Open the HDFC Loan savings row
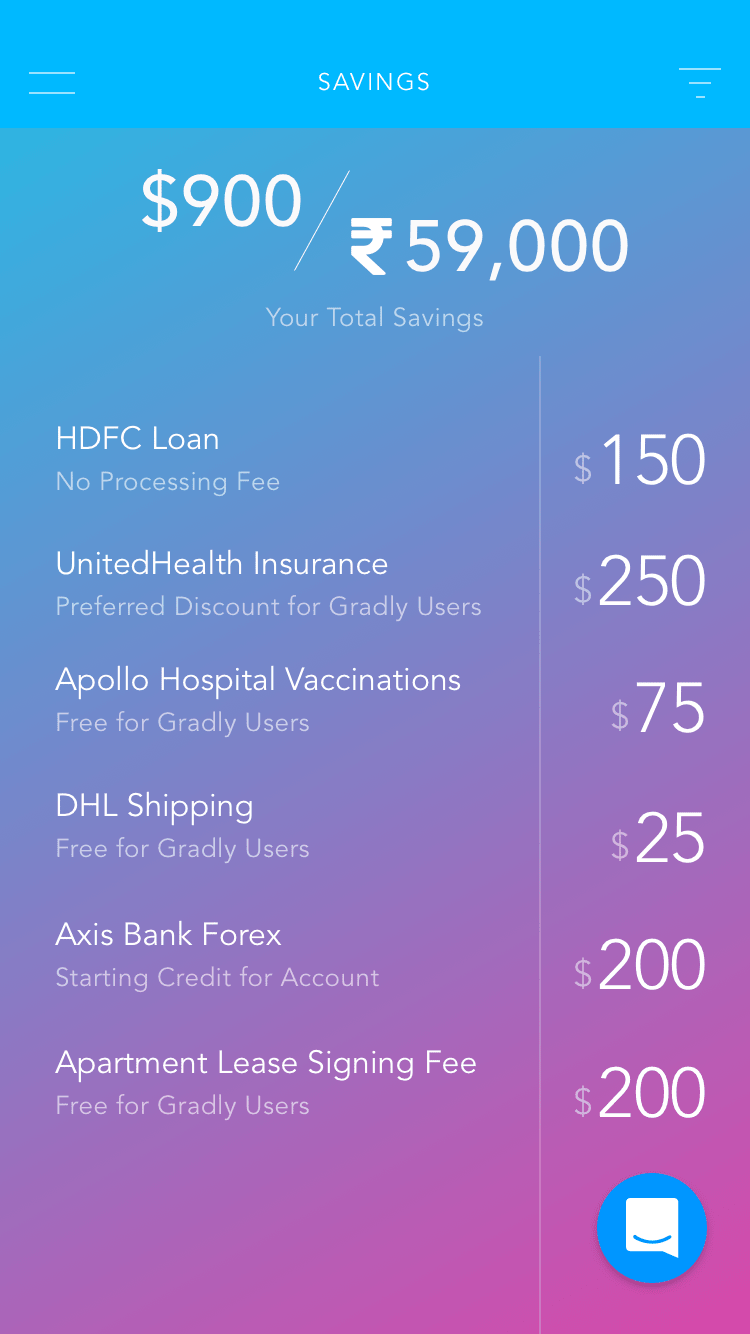 (x=380, y=459)
